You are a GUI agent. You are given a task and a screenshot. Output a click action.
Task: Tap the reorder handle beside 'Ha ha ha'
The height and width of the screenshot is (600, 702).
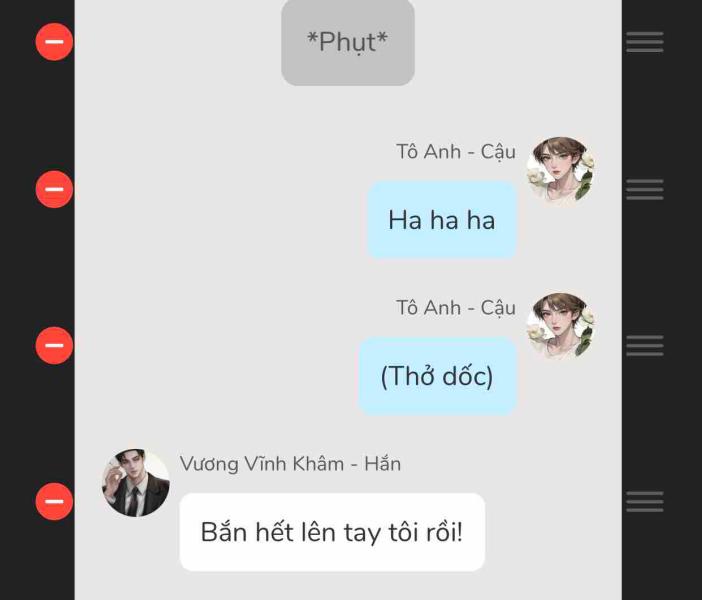coord(645,189)
